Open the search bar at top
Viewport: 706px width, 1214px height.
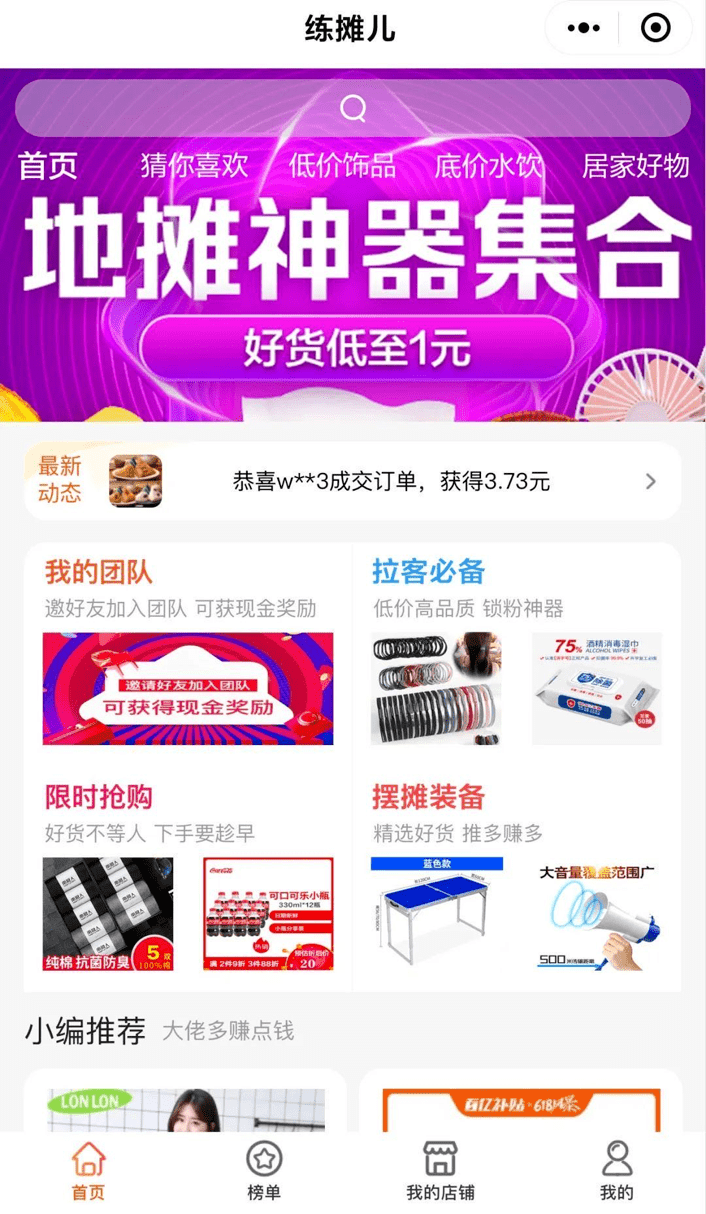352,108
